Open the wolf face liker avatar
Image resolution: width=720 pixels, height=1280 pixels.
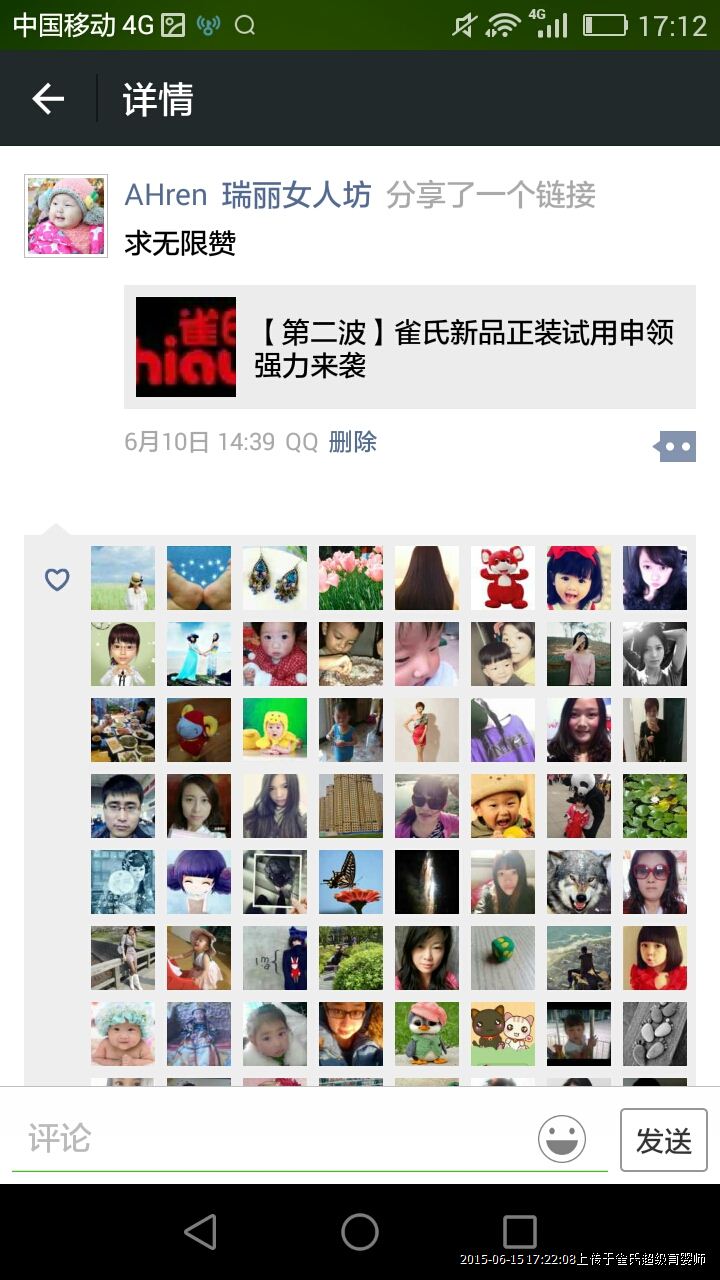point(579,882)
